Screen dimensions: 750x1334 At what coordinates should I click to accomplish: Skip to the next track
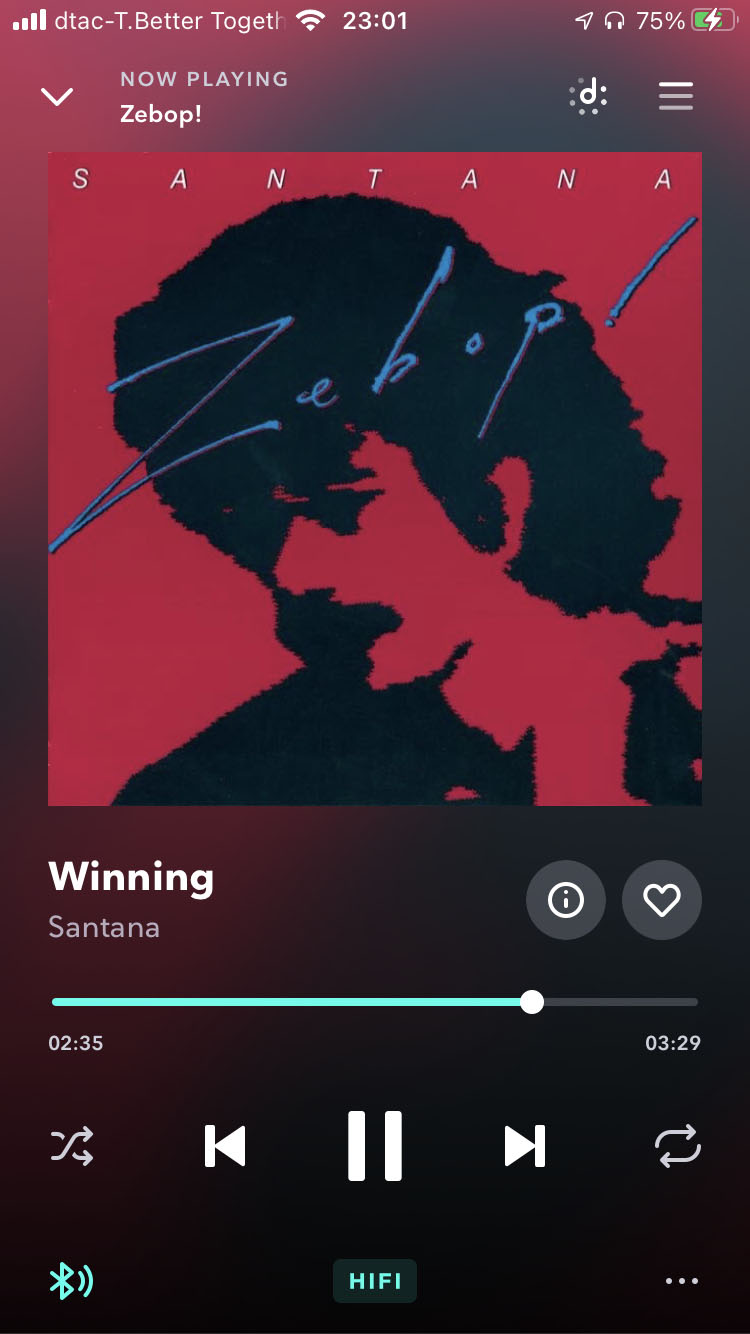(x=525, y=1146)
